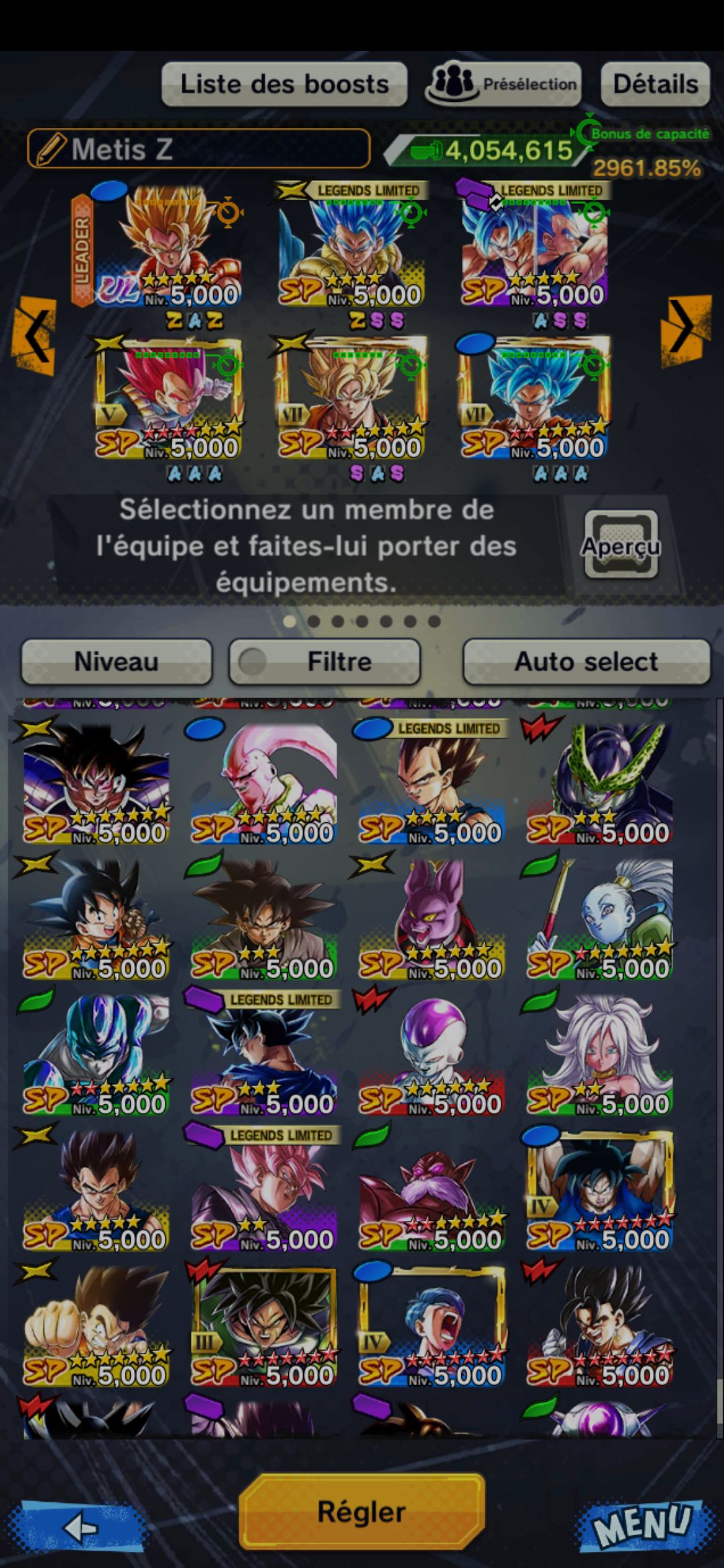Viewport: 724px width, 1568px height.
Task: Open the Présélection team presets
Action: (503, 84)
